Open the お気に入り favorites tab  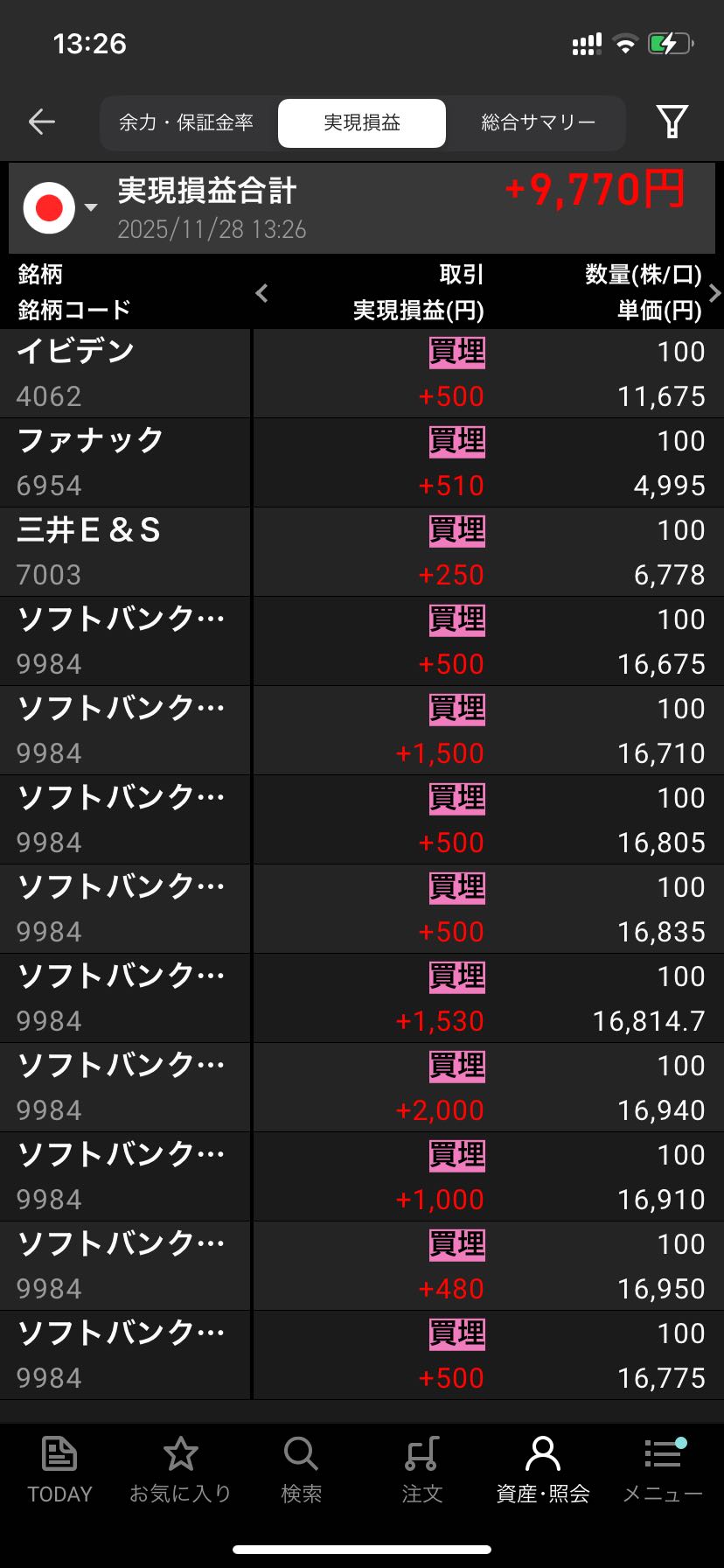(x=180, y=1470)
